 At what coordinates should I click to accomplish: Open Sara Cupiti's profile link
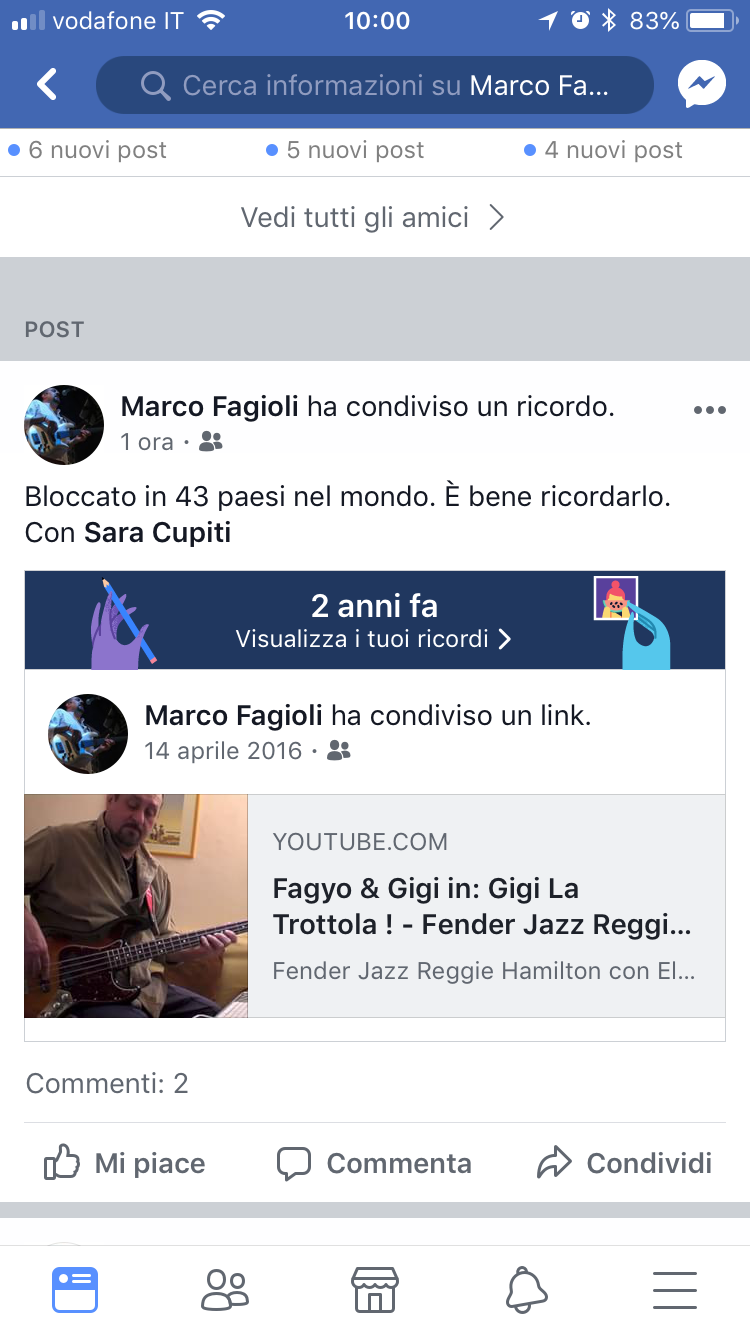(157, 533)
